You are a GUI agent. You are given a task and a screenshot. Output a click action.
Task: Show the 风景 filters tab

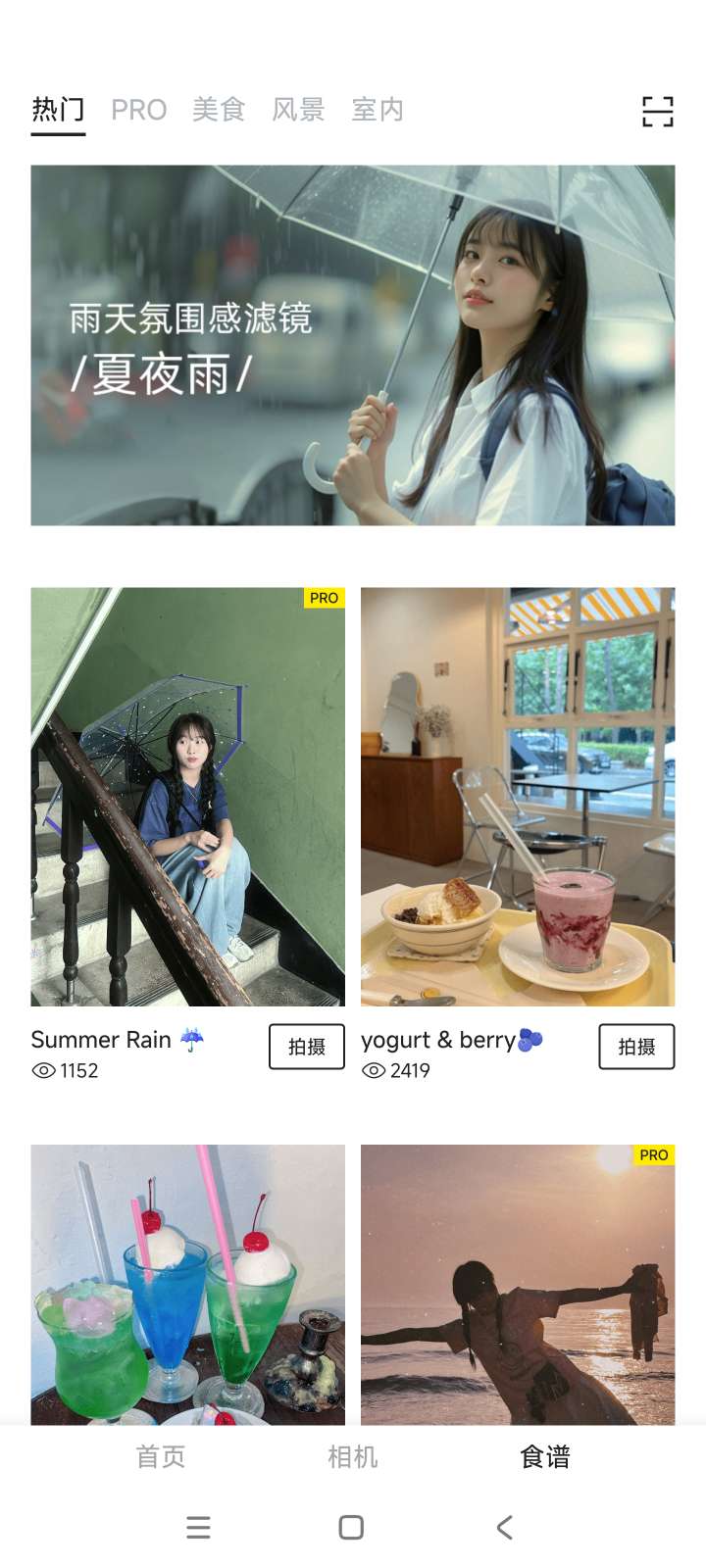pyautogui.click(x=298, y=110)
